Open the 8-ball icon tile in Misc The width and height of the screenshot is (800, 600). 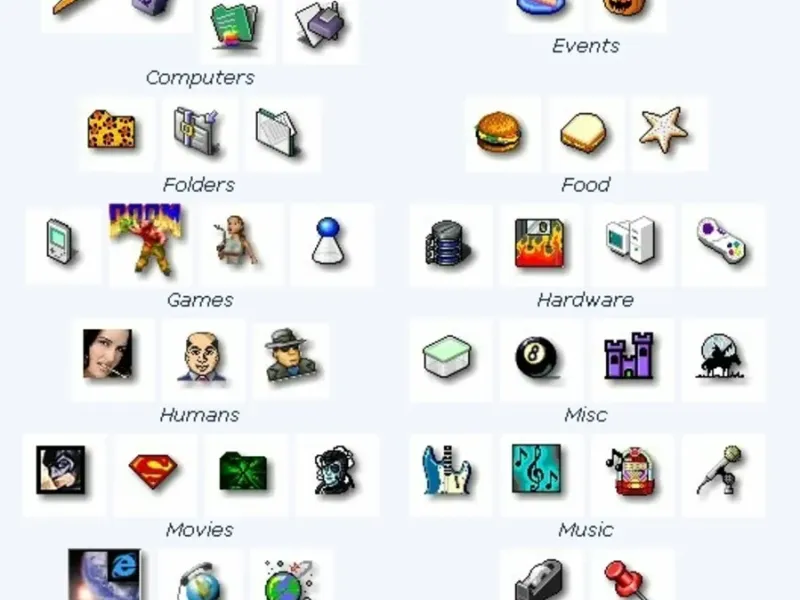[541, 358]
